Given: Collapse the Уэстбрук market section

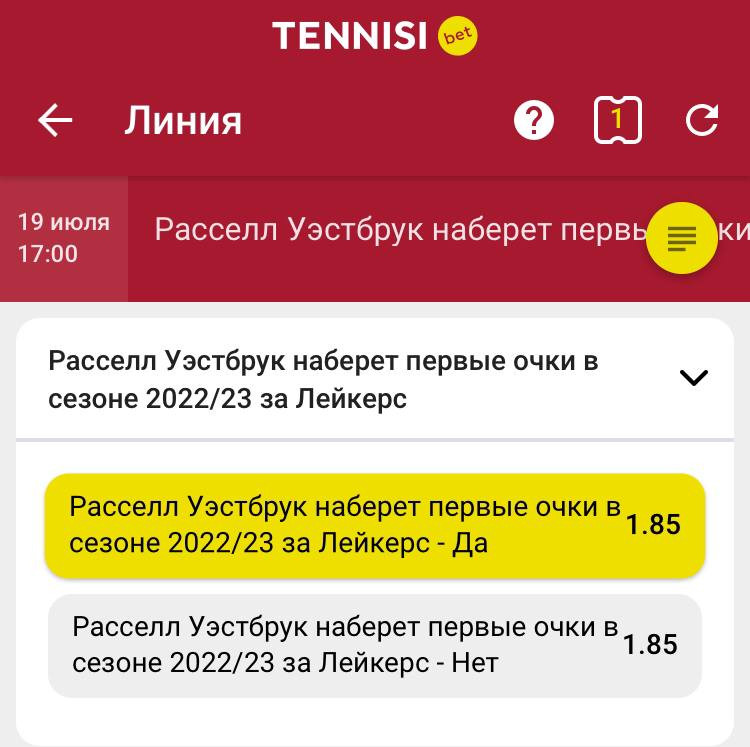Looking at the screenshot, I should (693, 377).
